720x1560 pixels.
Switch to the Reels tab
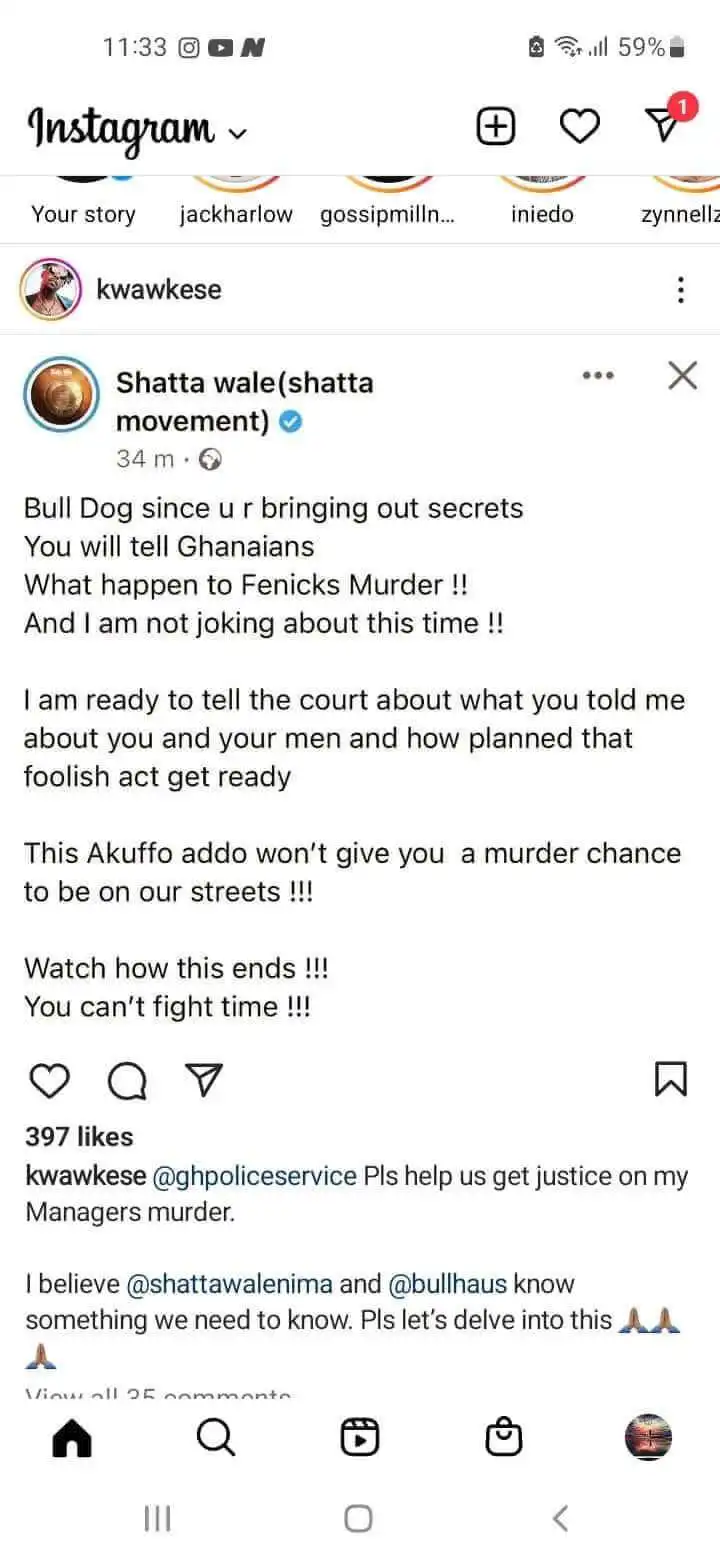coord(359,1438)
